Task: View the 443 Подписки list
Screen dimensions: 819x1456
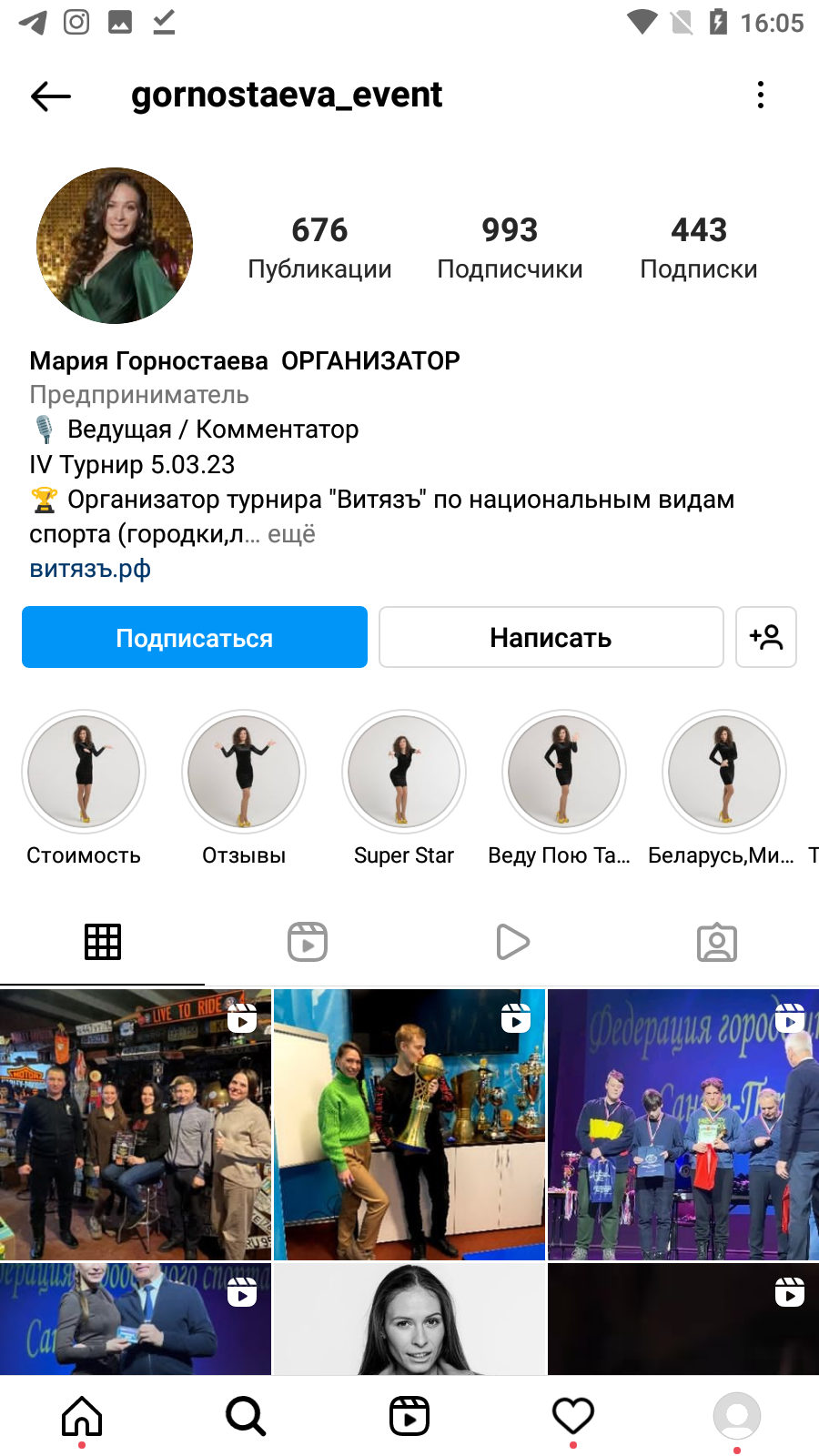Action: tap(699, 248)
